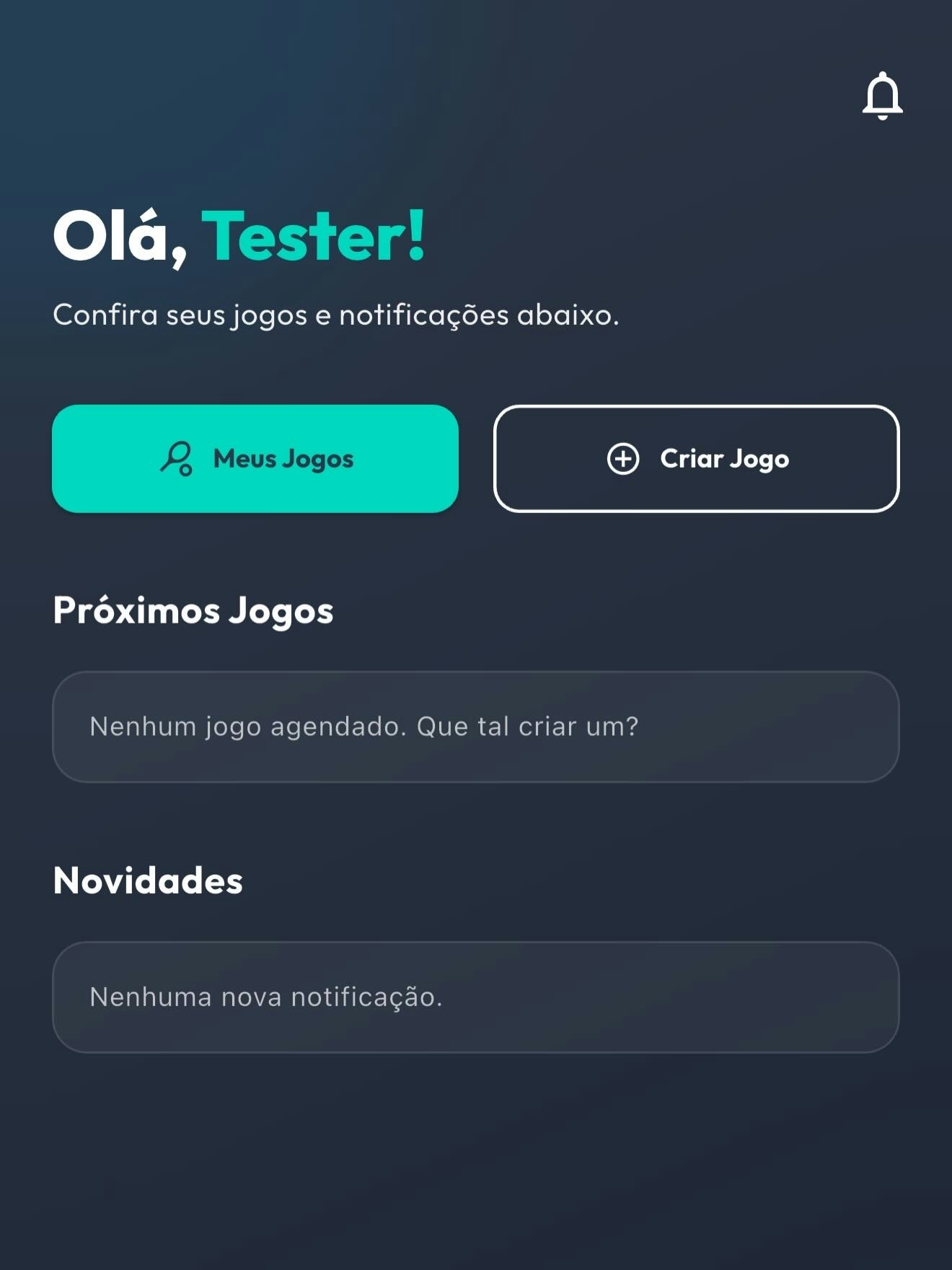Open the notifications bell
Viewport: 952px width, 1270px height.
[x=882, y=96]
